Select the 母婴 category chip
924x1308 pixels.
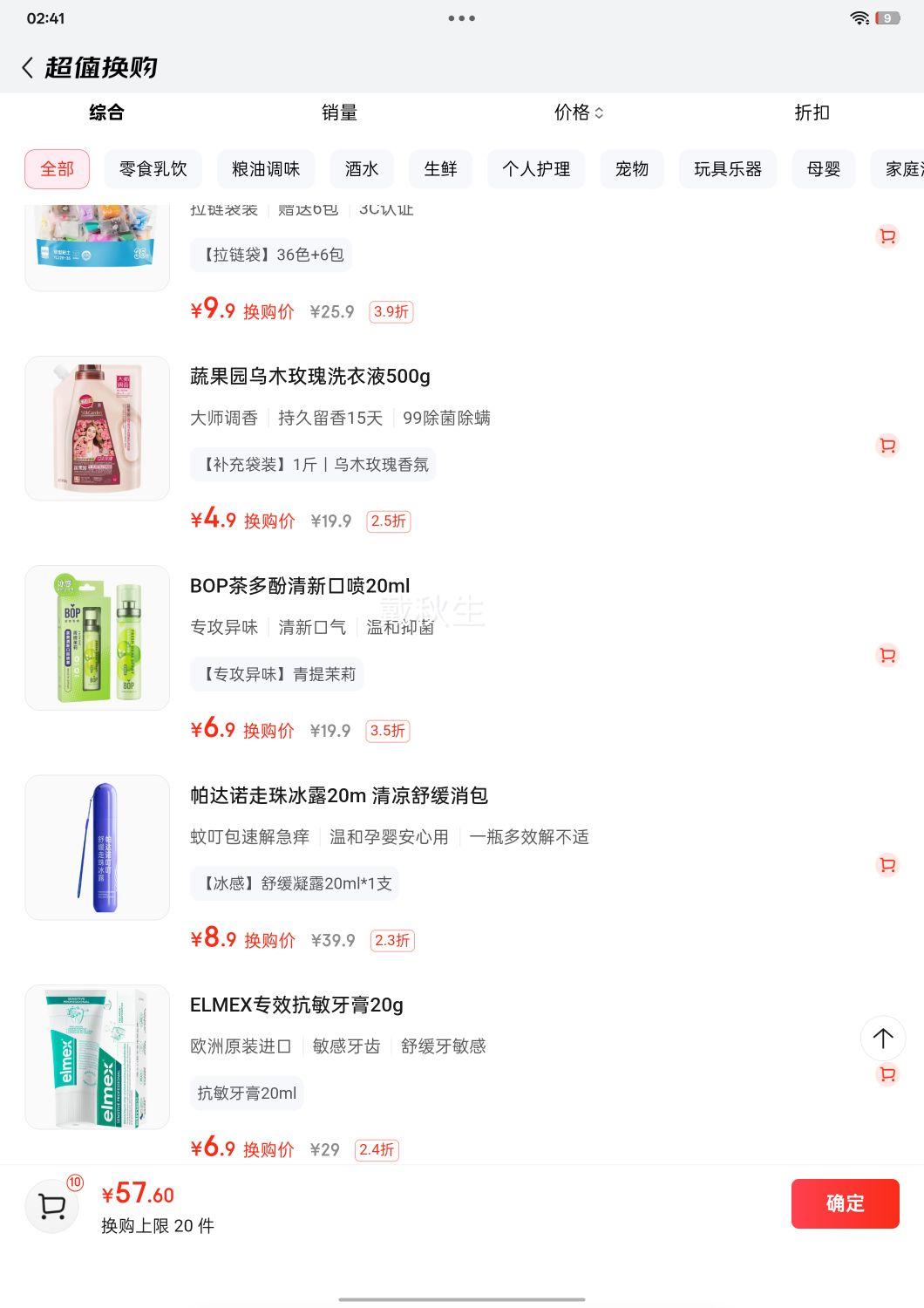(822, 169)
